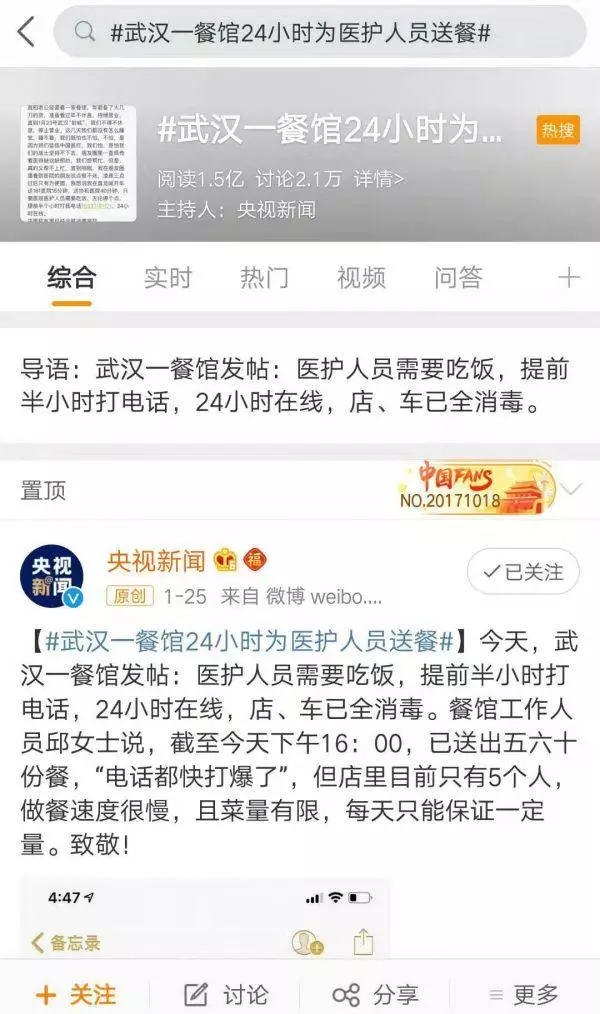Screen dimensions: 600x1014
Task: Open the memo screenshot attached to the post
Action: (205, 920)
